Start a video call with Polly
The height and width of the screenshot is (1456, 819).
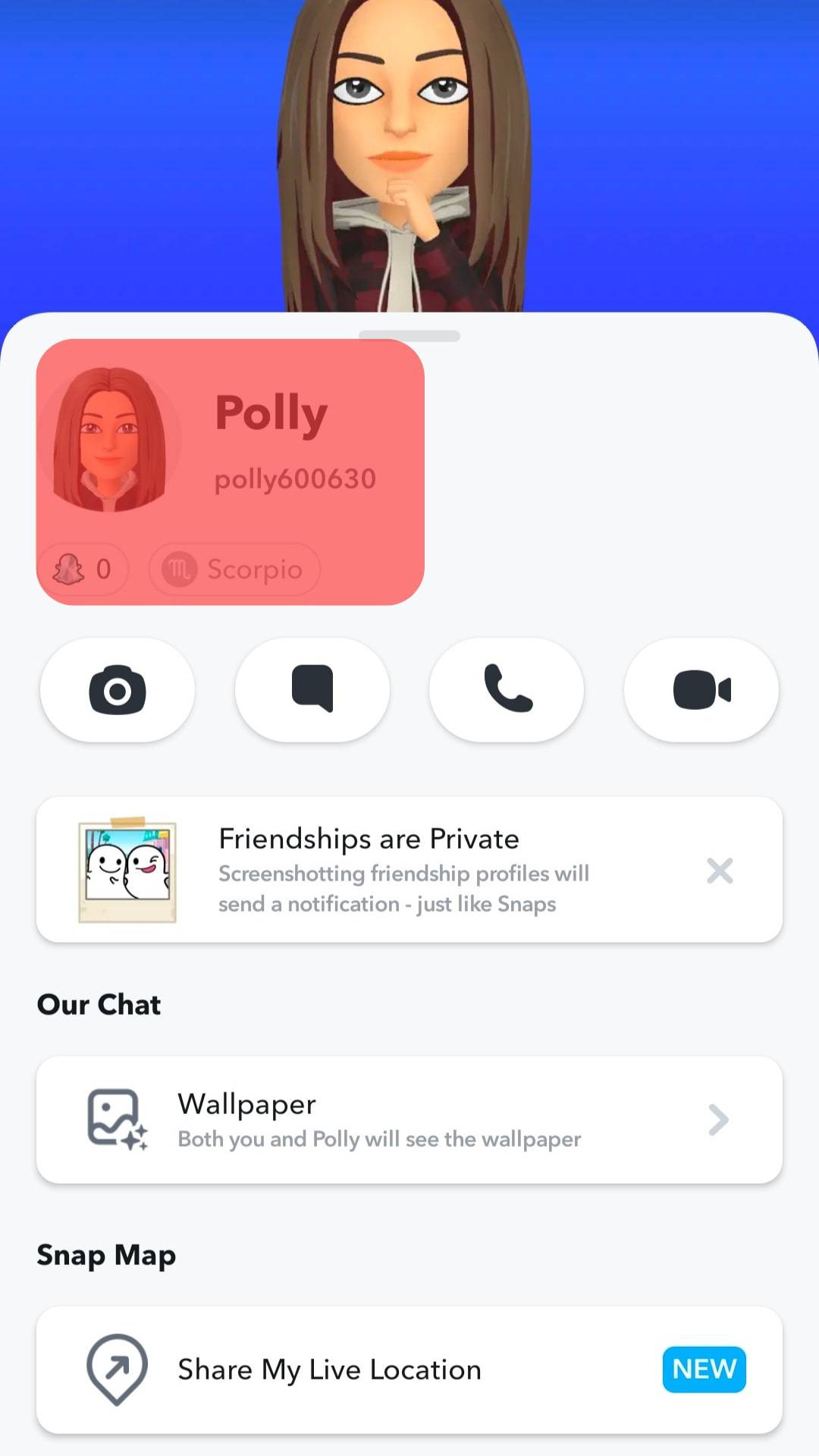(x=701, y=690)
